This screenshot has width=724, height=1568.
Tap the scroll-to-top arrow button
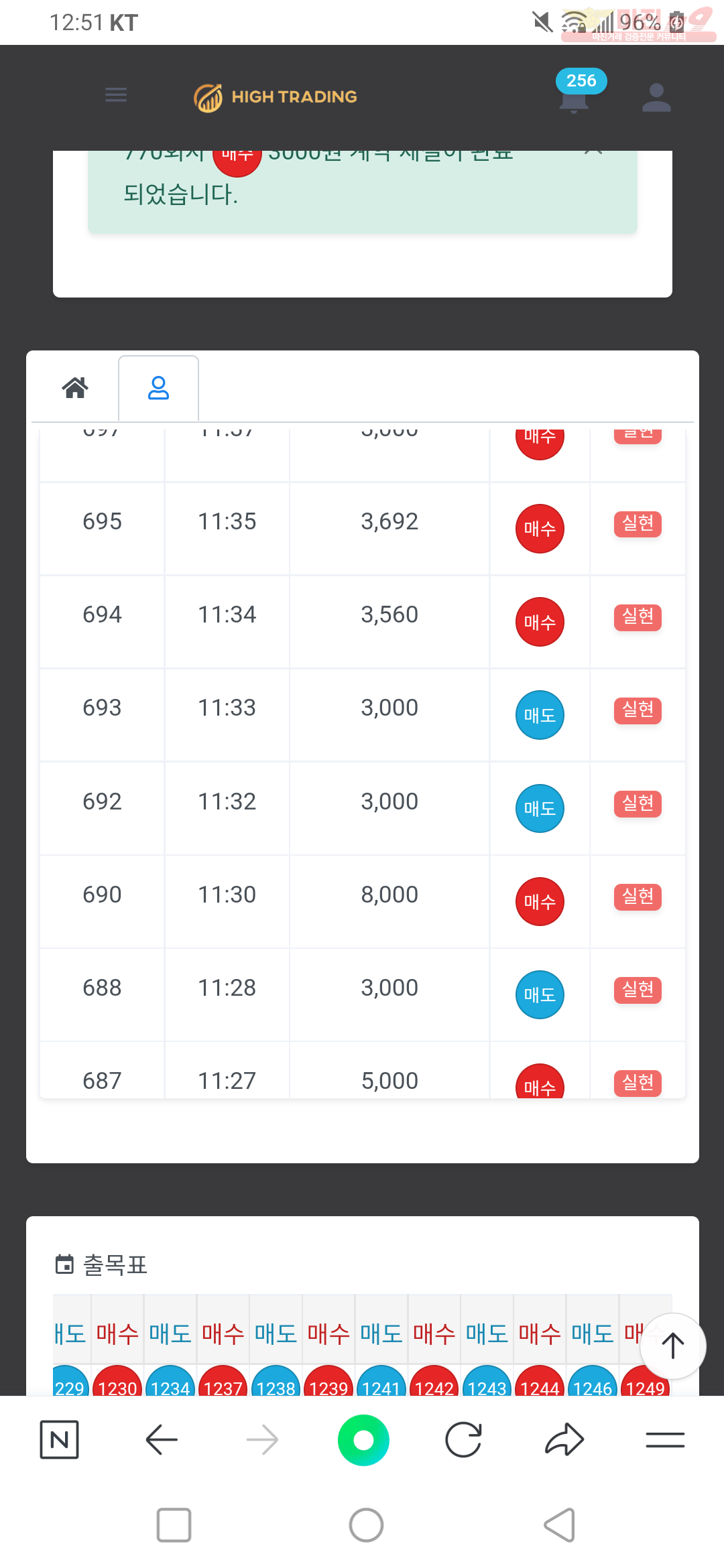point(672,1346)
